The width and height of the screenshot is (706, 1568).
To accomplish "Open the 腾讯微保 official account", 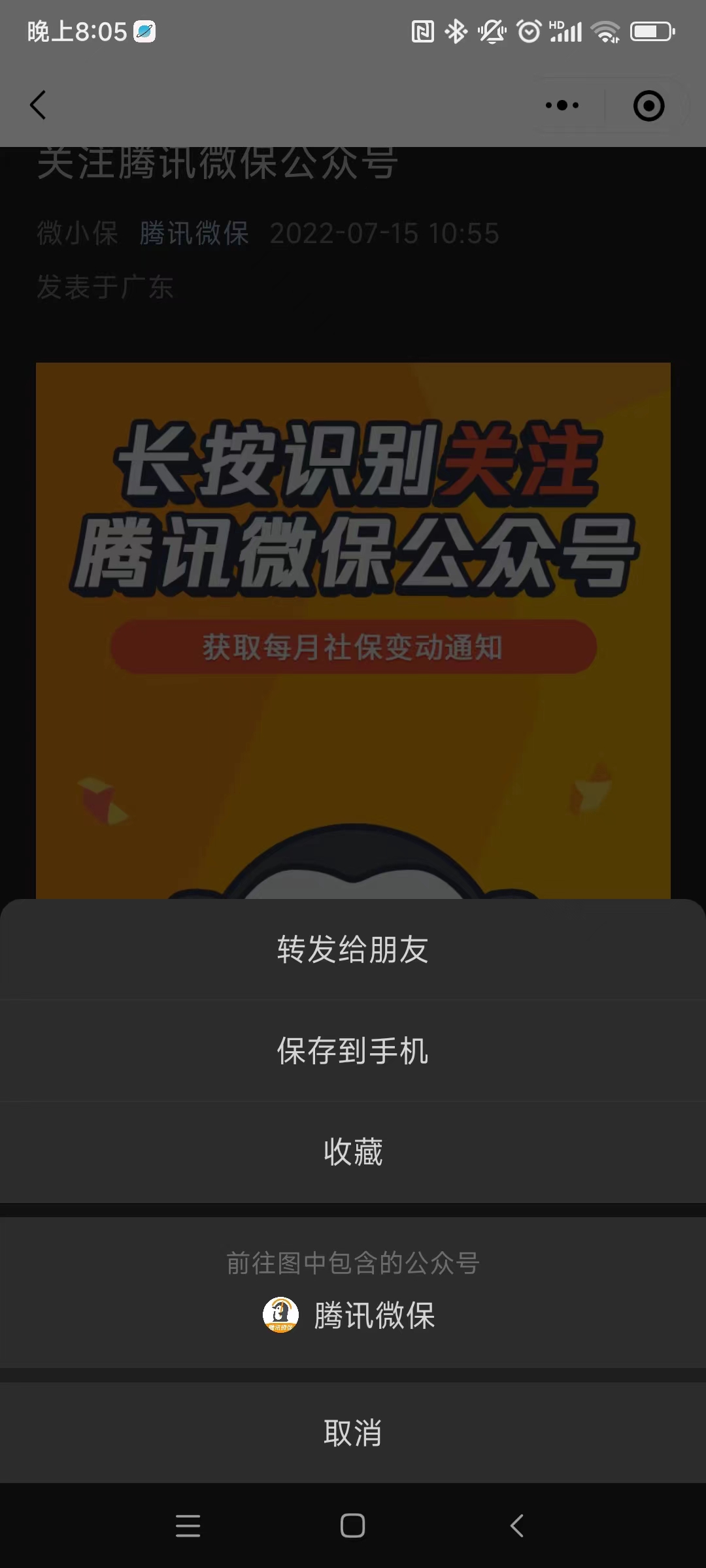I will tap(353, 1315).
